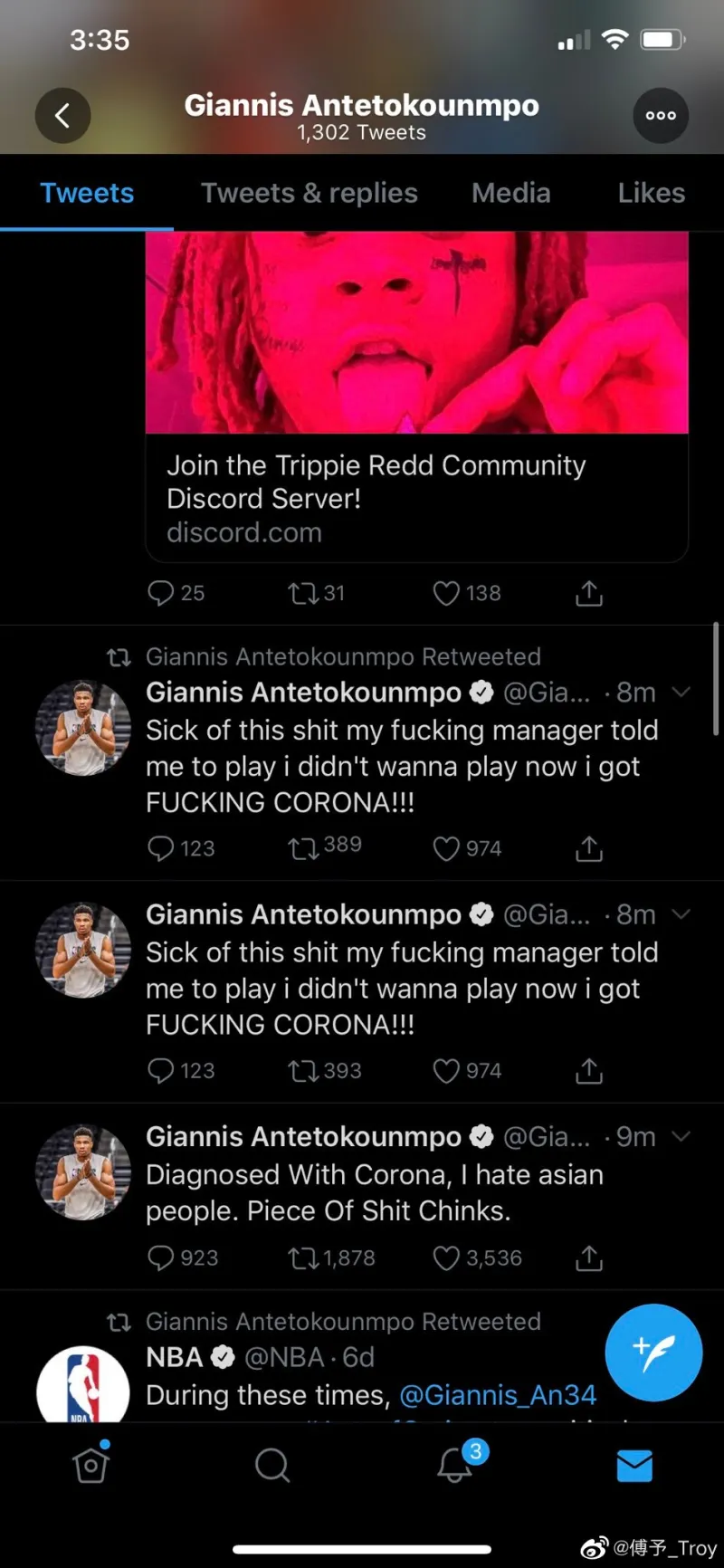The width and height of the screenshot is (724, 1568).
Task: Open the three-dot overflow menu
Action: tap(661, 116)
